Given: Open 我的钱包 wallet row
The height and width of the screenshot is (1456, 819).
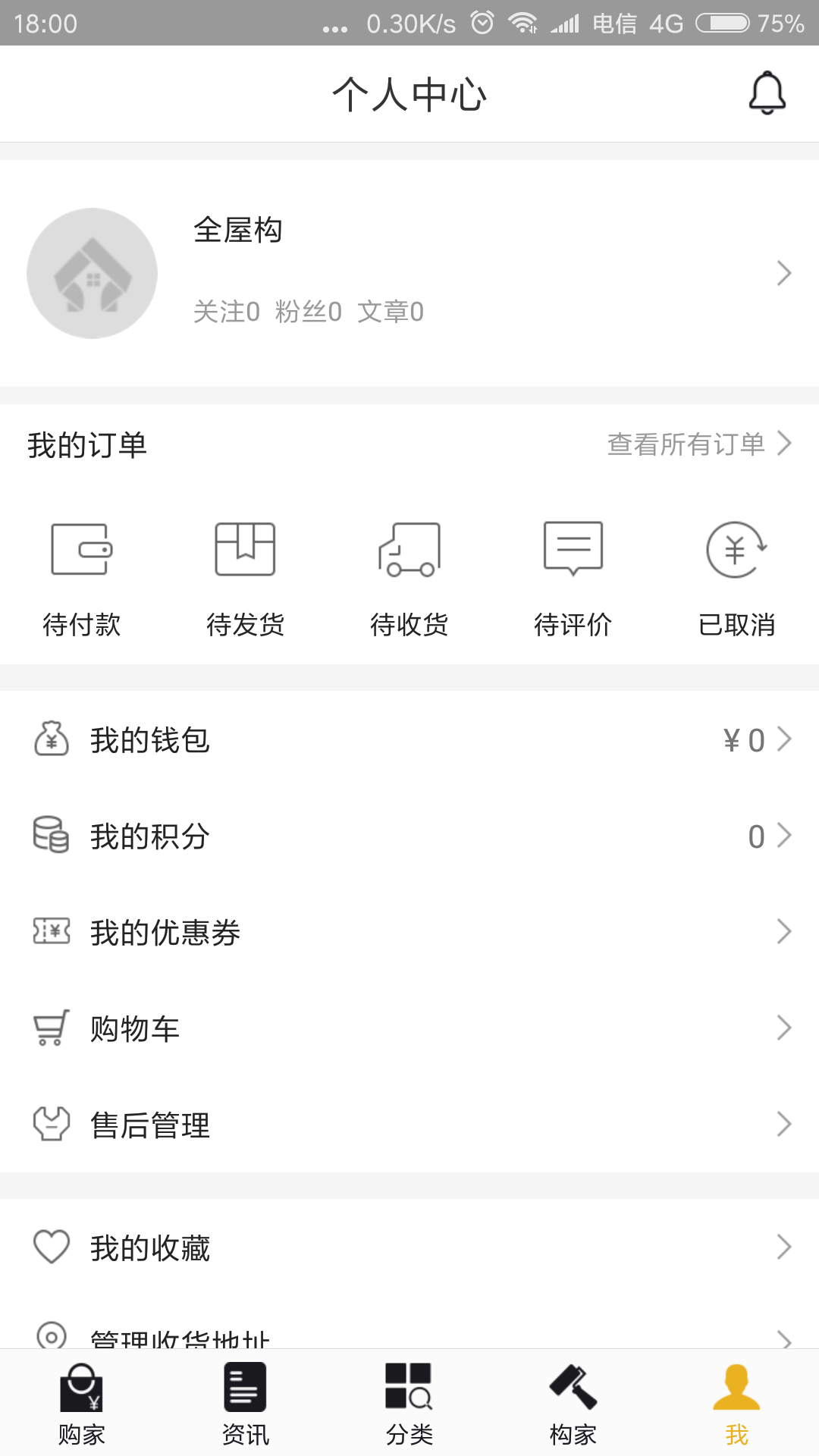Looking at the screenshot, I should [409, 739].
